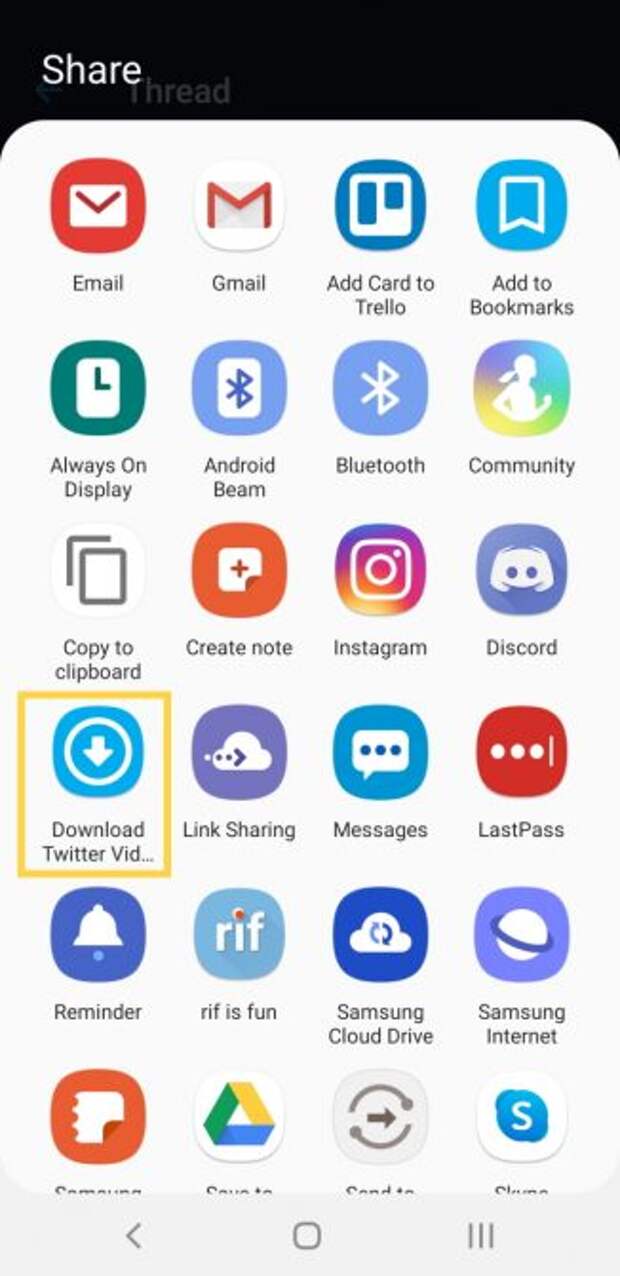
Task: Open the Community share option
Action: pos(521,388)
